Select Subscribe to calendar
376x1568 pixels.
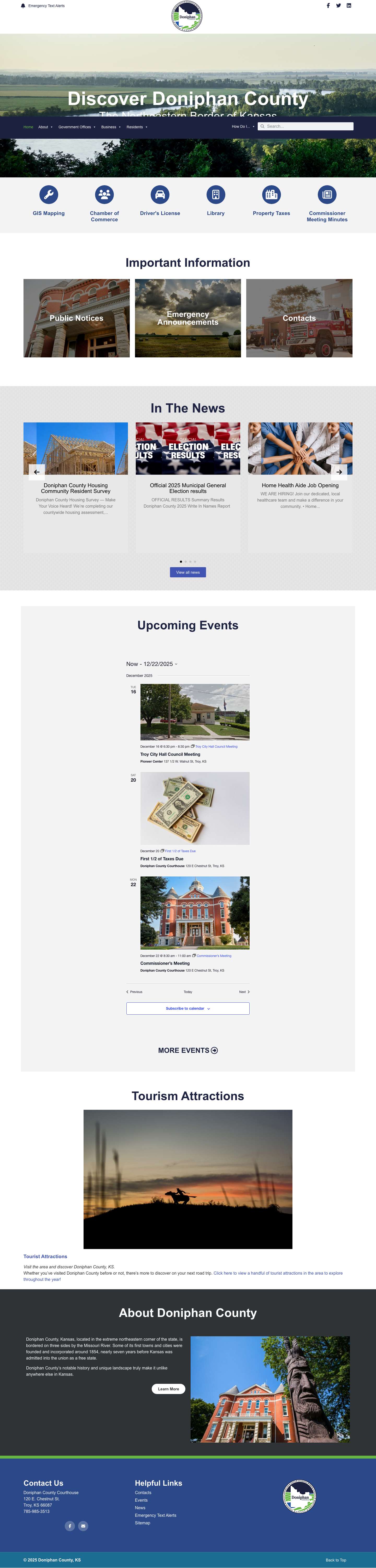(x=187, y=1009)
